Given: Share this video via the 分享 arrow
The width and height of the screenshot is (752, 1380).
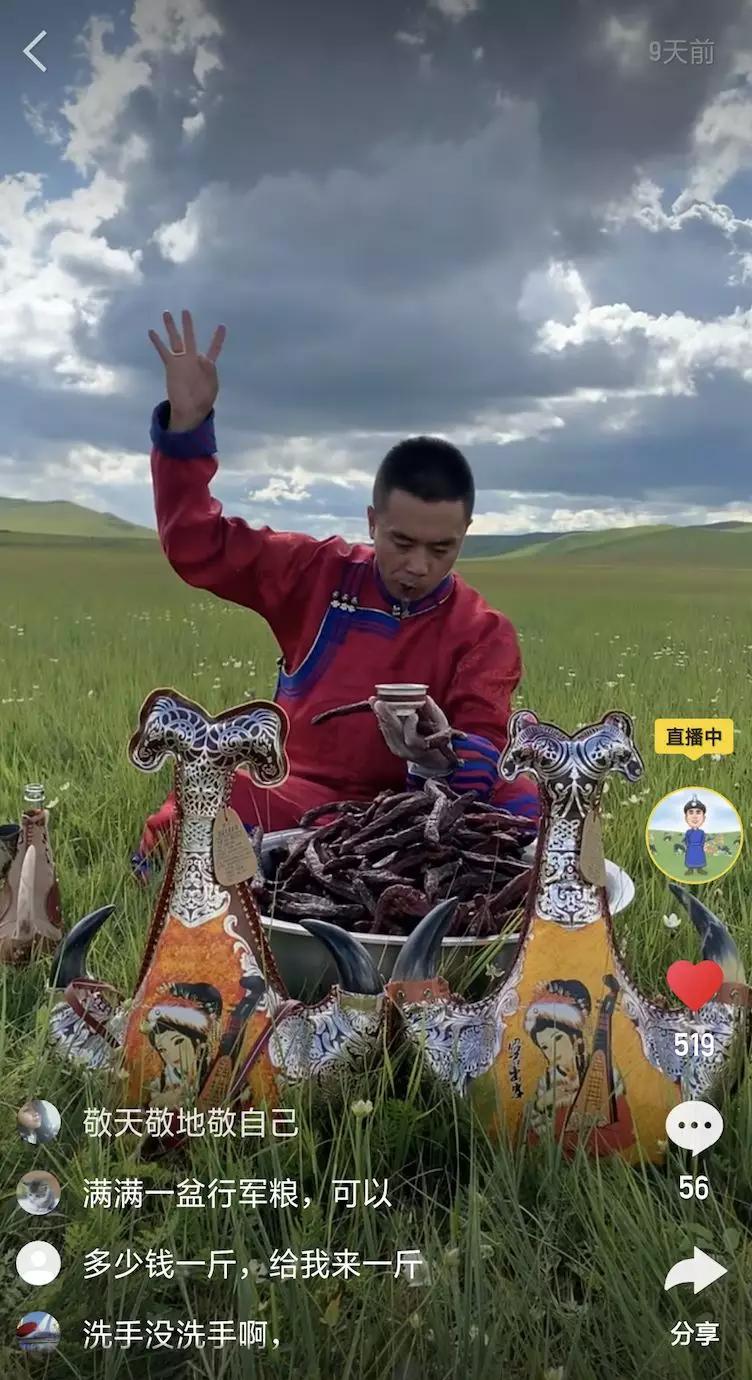Looking at the screenshot, I should [x=695, y=1272].
